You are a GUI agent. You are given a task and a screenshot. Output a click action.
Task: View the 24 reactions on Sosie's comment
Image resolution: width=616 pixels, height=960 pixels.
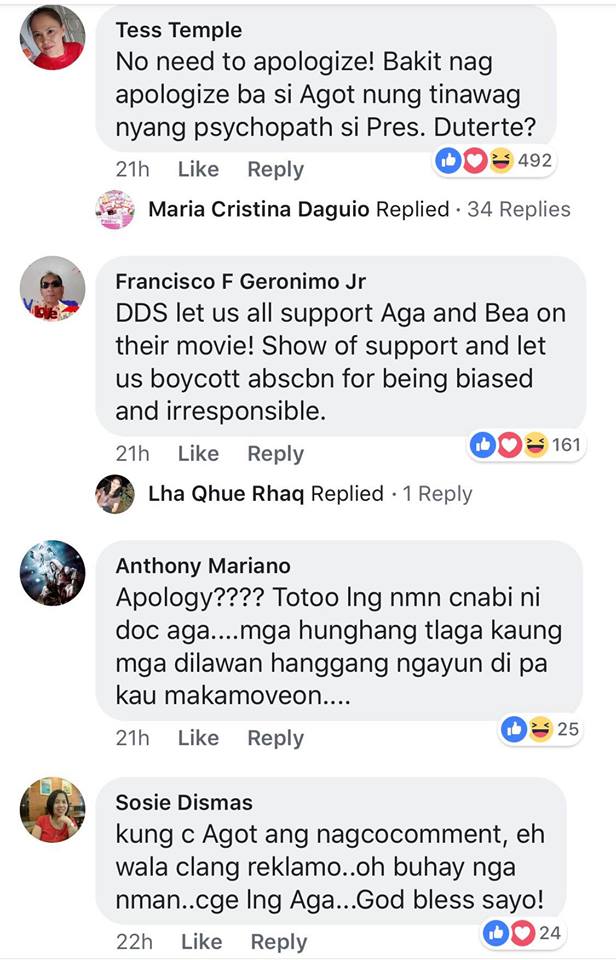point(522,933)
